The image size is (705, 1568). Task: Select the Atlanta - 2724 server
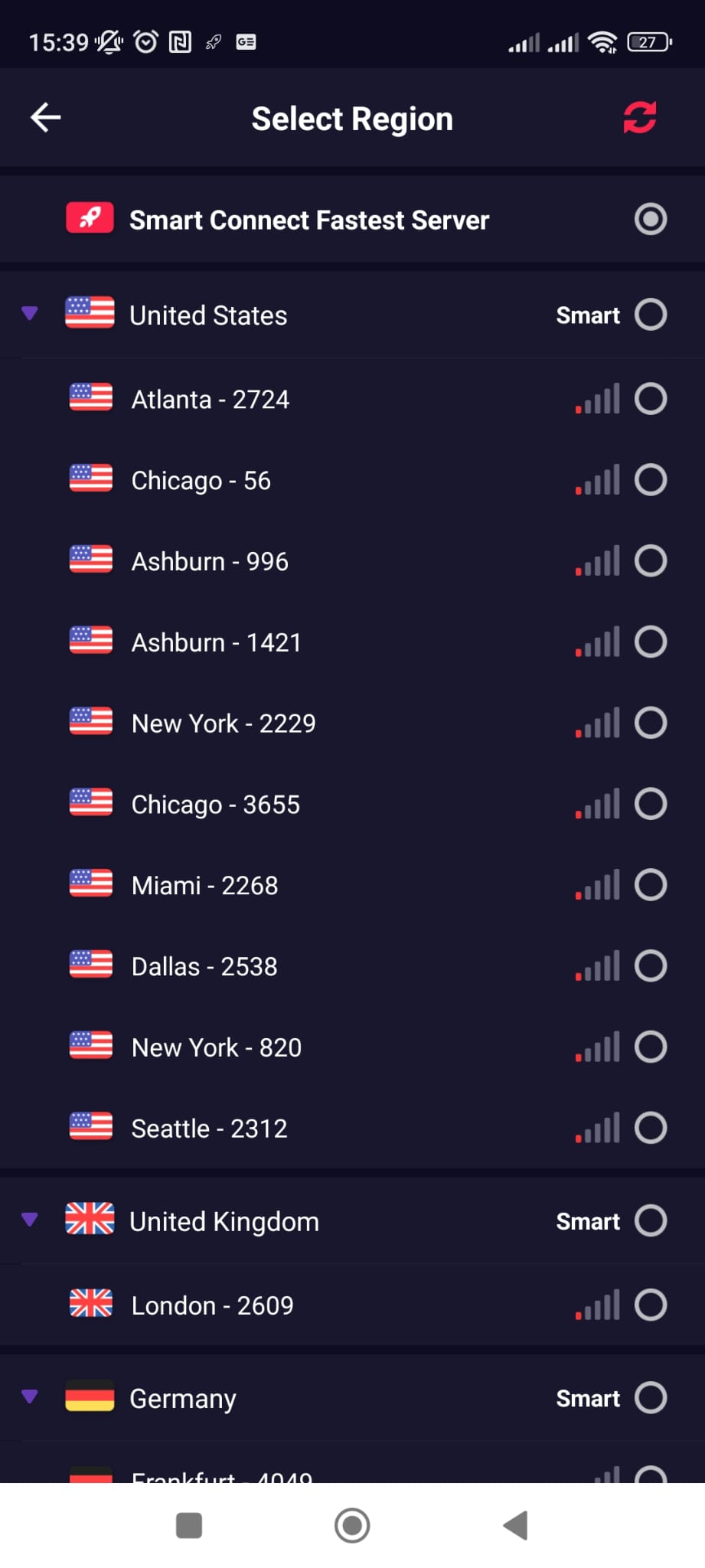click(650, 399)
